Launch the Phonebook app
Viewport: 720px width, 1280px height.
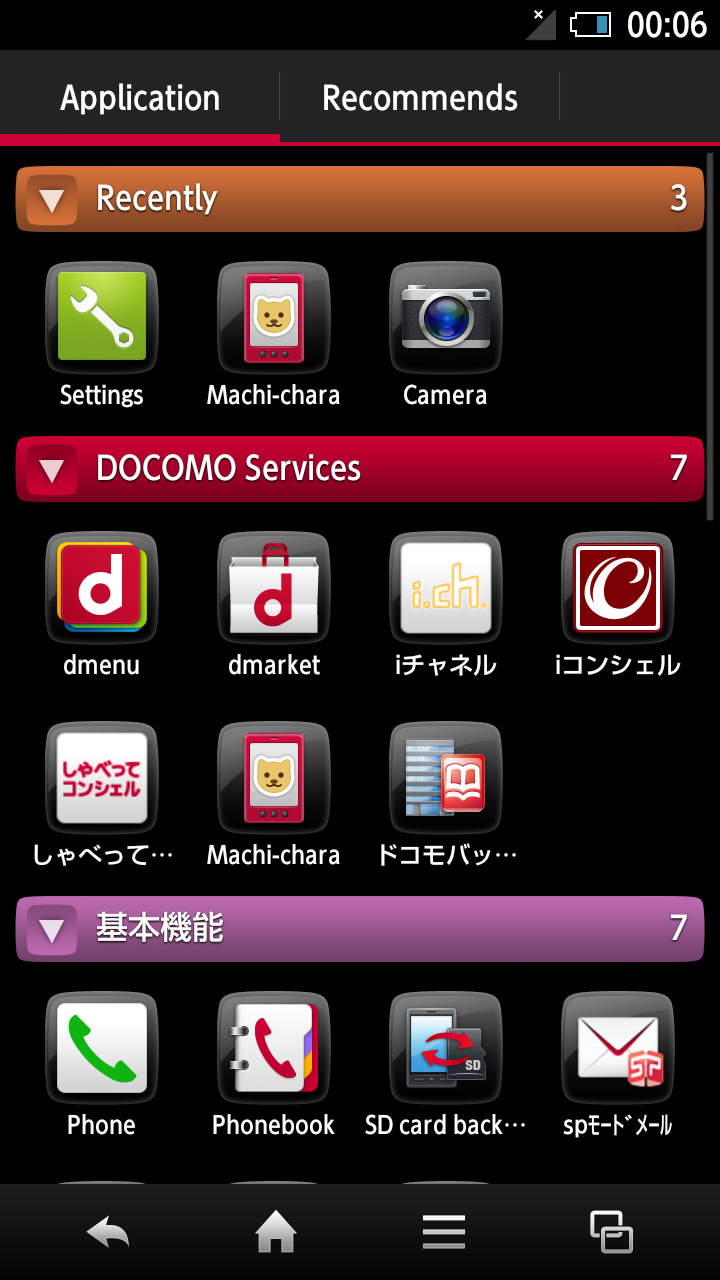pyautogui.click(x=273, y=1048)
